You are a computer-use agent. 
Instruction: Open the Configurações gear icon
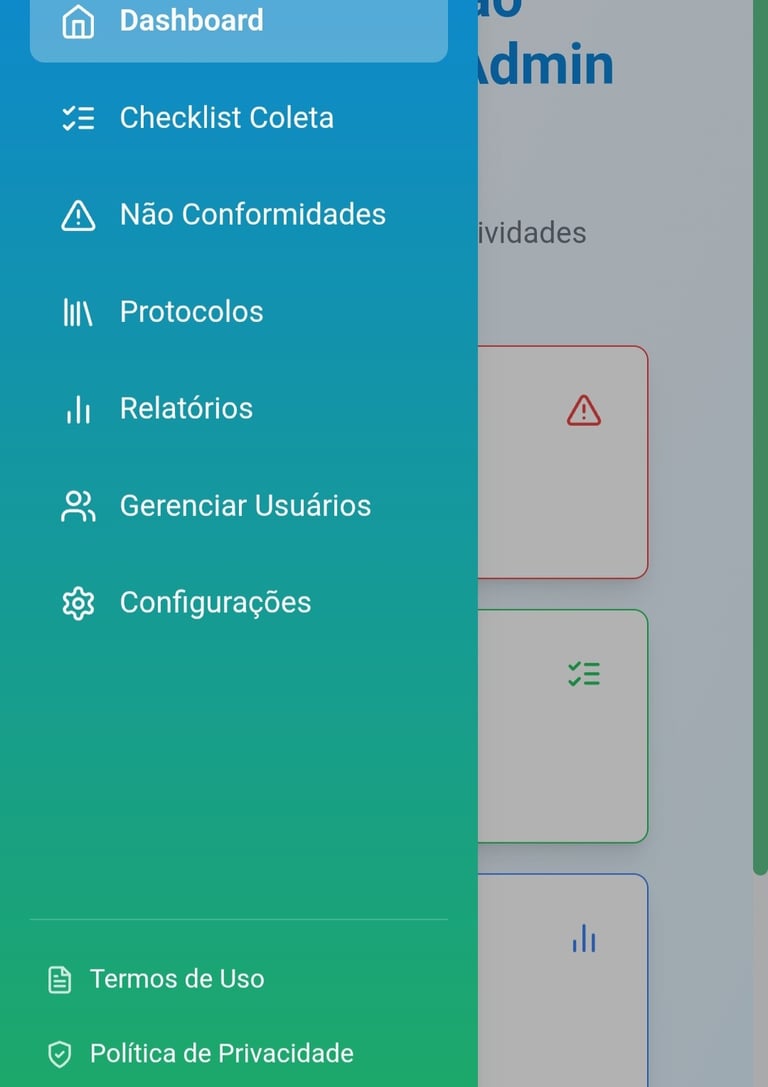[x=78, y=602]
